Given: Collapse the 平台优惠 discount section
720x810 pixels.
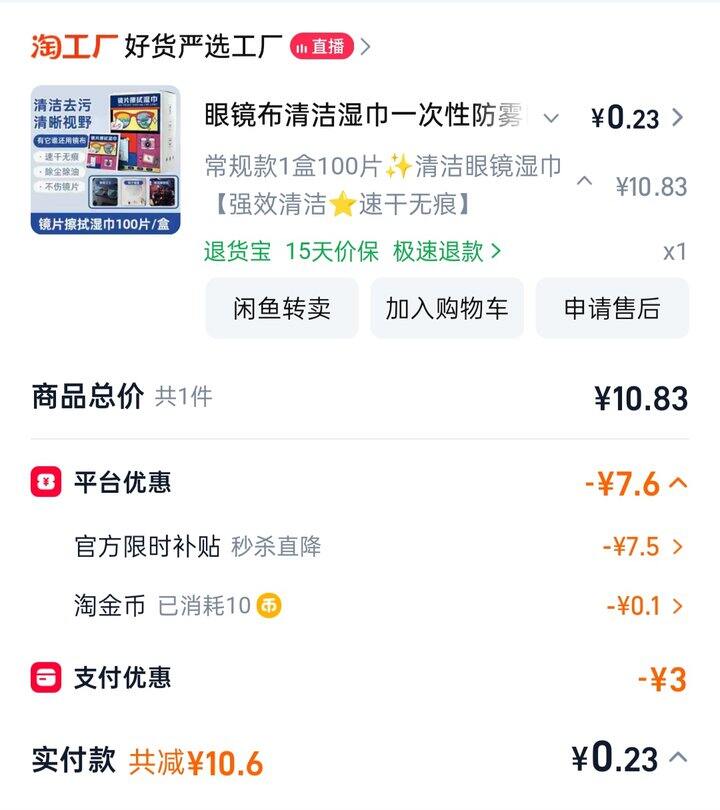Looking at the screenshot, I should tap(678, 483).
